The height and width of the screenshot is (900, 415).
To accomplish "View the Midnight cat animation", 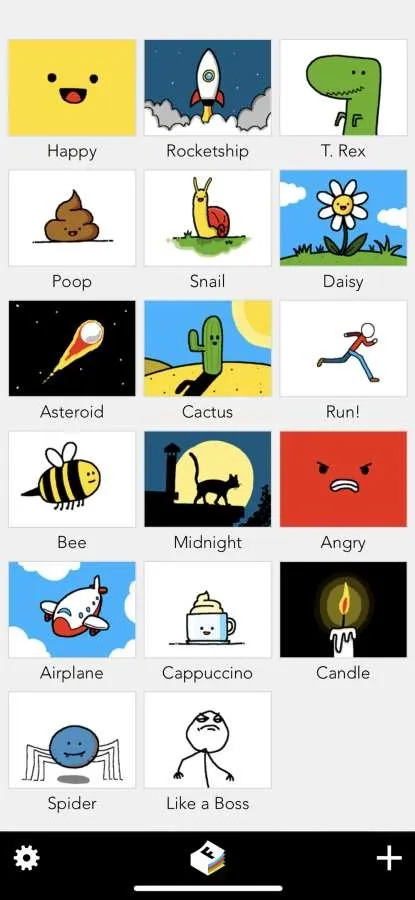I will (208, 479).
